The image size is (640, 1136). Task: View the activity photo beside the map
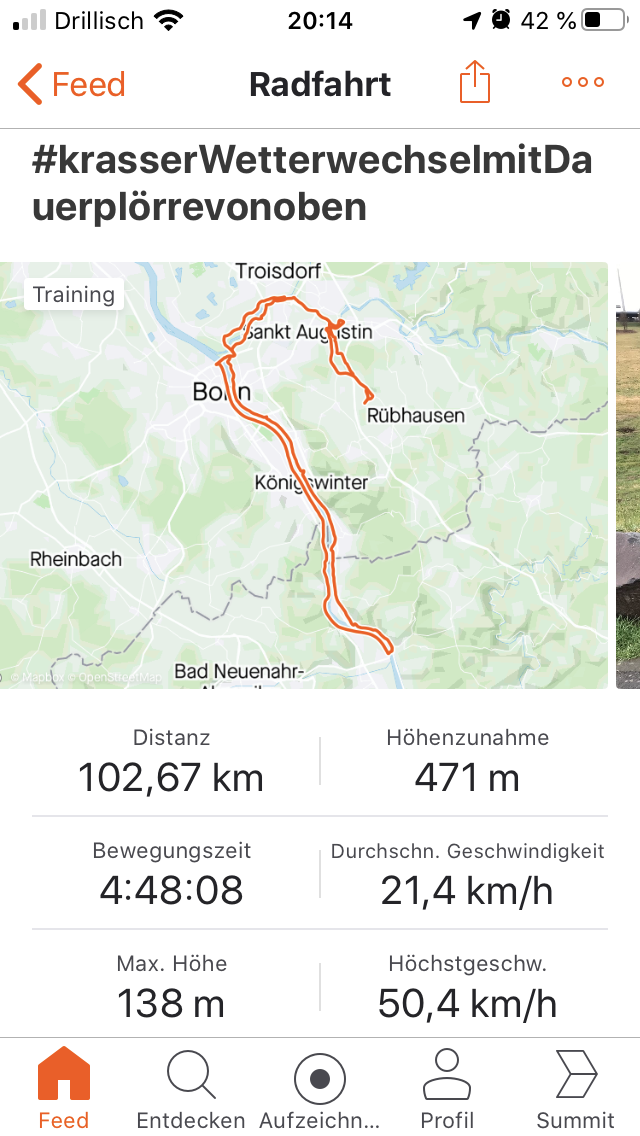coord(628,475)
